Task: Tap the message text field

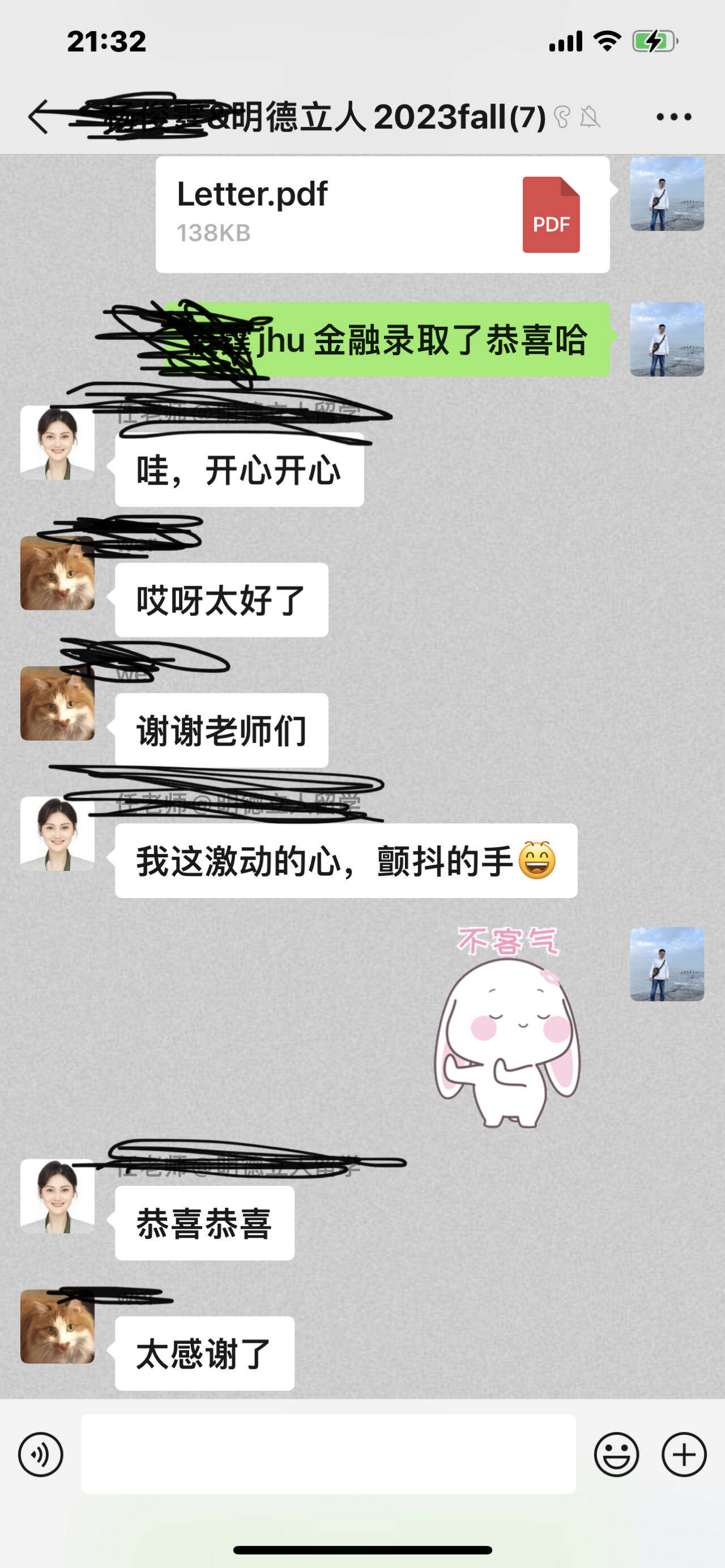Action: 328,1454
